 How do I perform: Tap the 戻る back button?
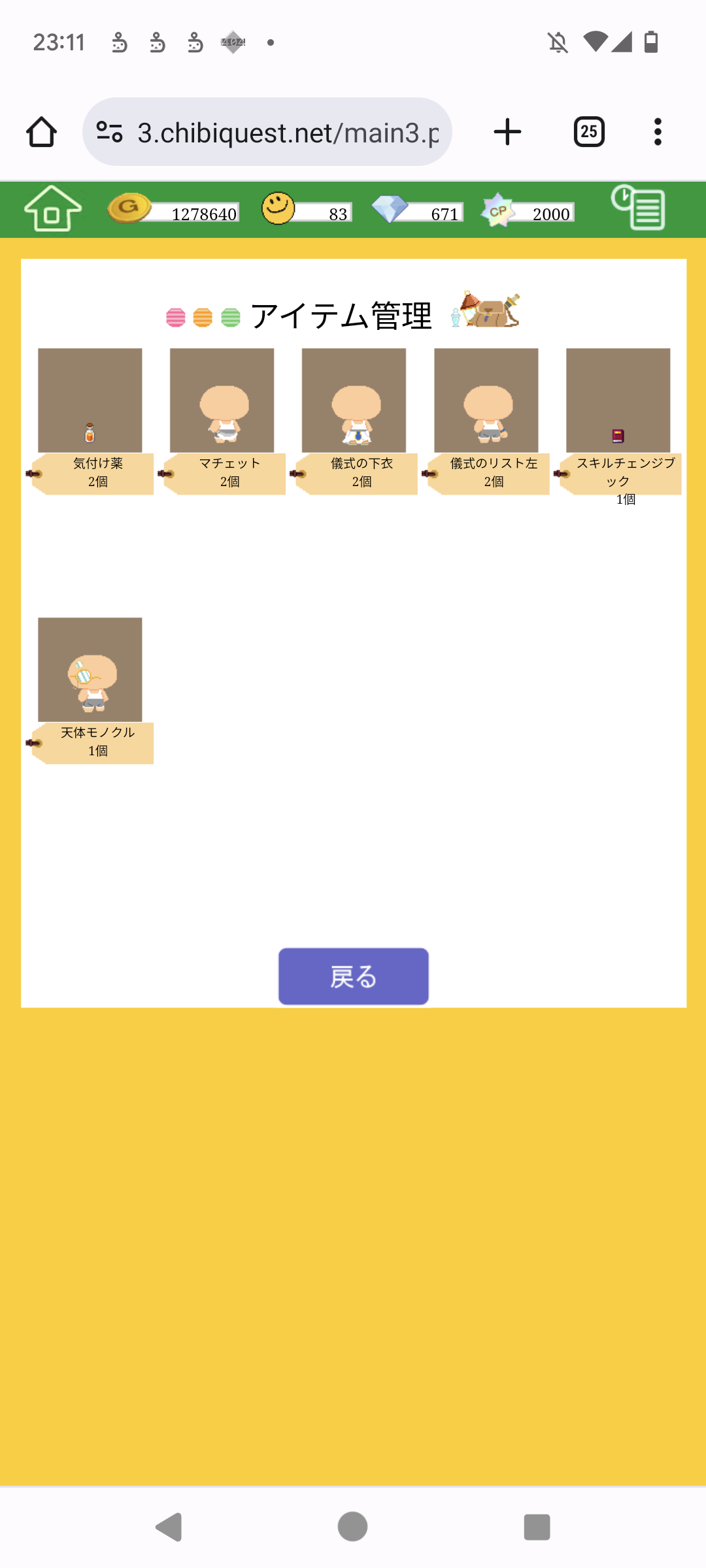[353, 976]
